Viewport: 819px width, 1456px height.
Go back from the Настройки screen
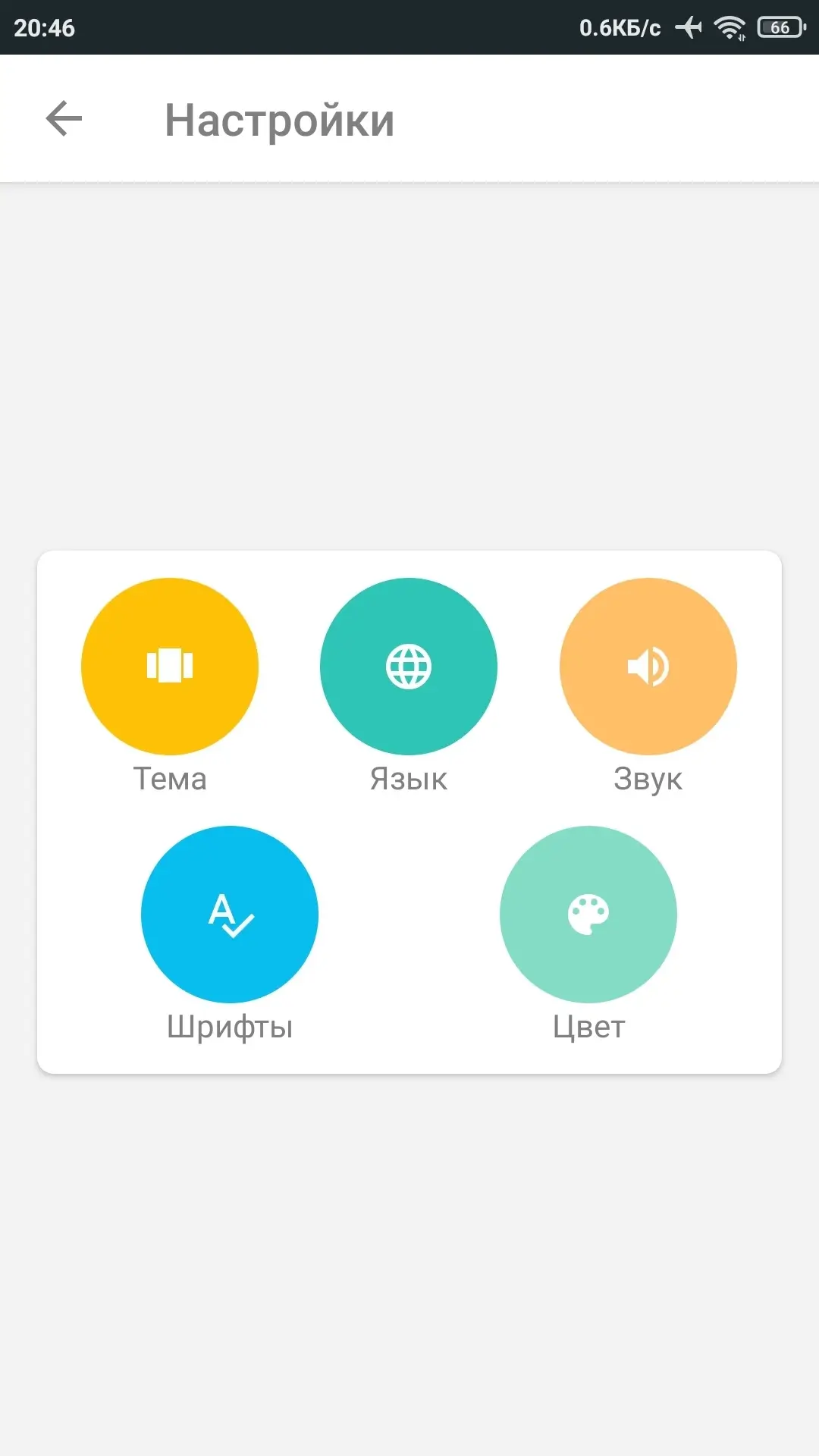click(64, 119)
